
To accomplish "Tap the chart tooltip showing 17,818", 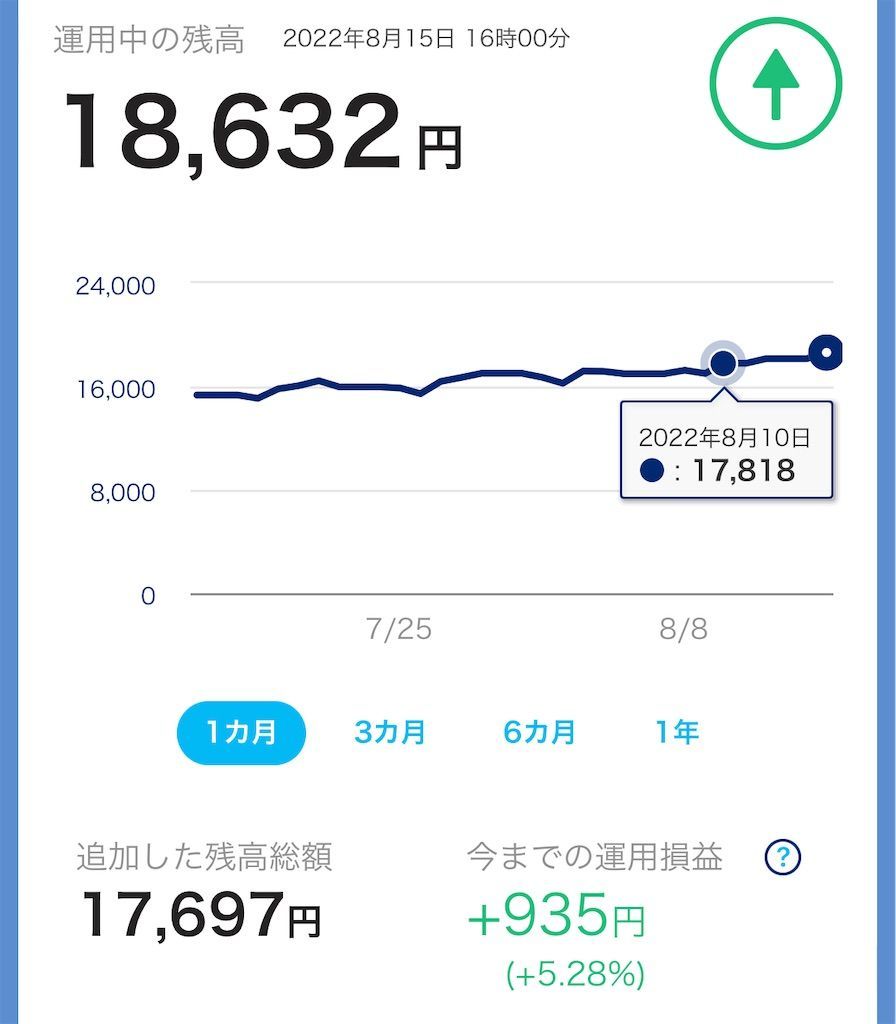I will pyautogui.click(x=727, y=451).
